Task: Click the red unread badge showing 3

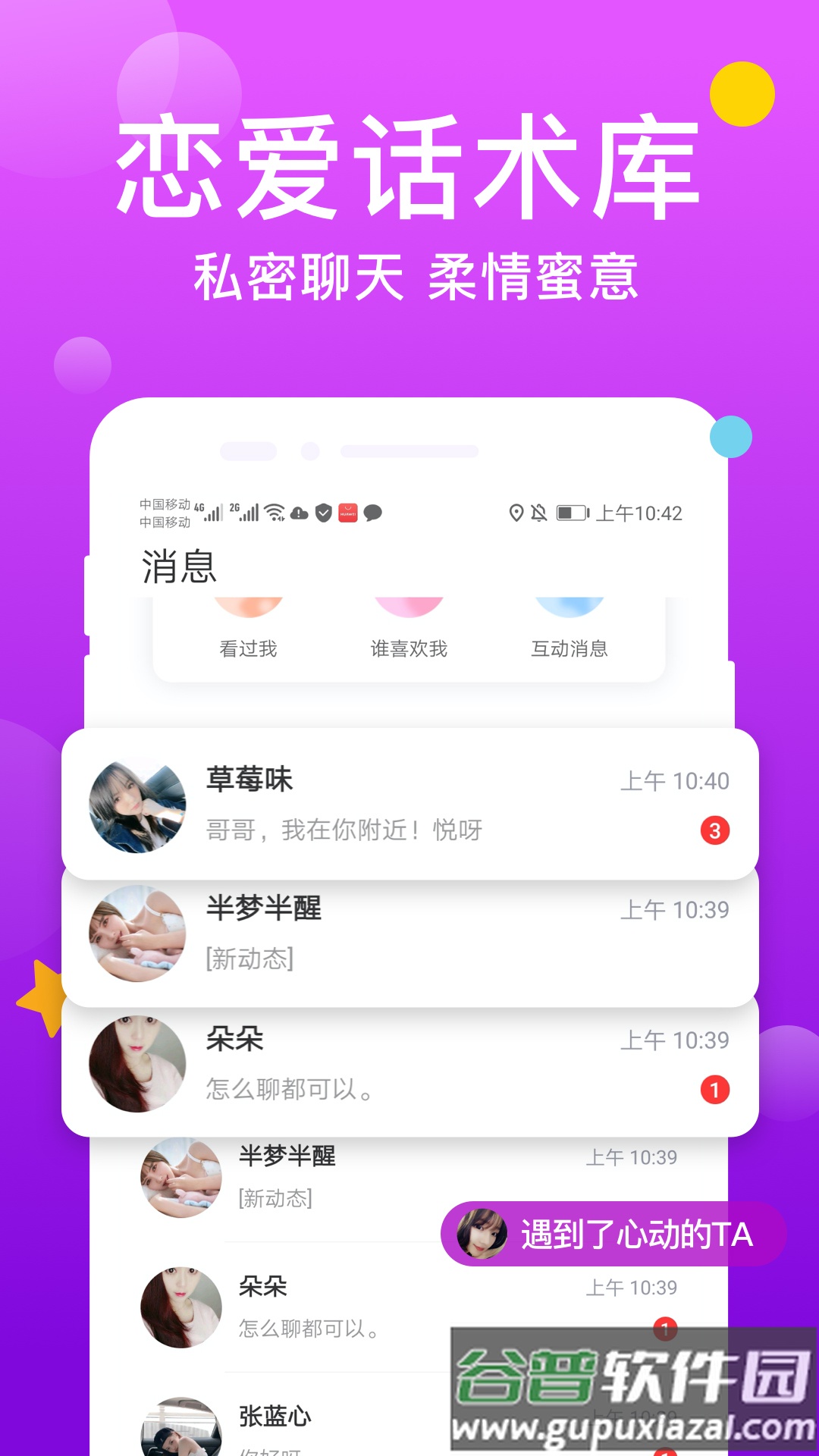Action: click(x=714, y=831)
